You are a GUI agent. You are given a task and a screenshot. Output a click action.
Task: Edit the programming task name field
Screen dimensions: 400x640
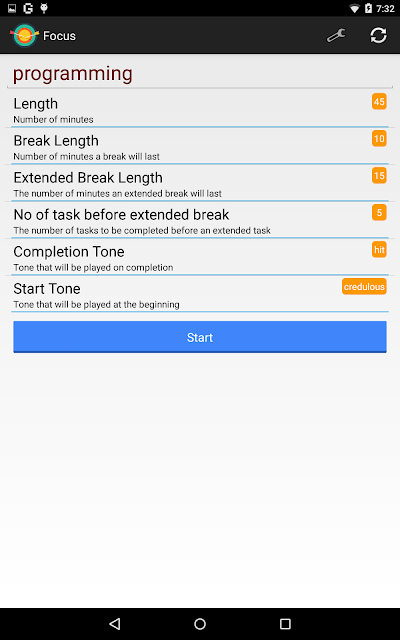coord(200,74)
